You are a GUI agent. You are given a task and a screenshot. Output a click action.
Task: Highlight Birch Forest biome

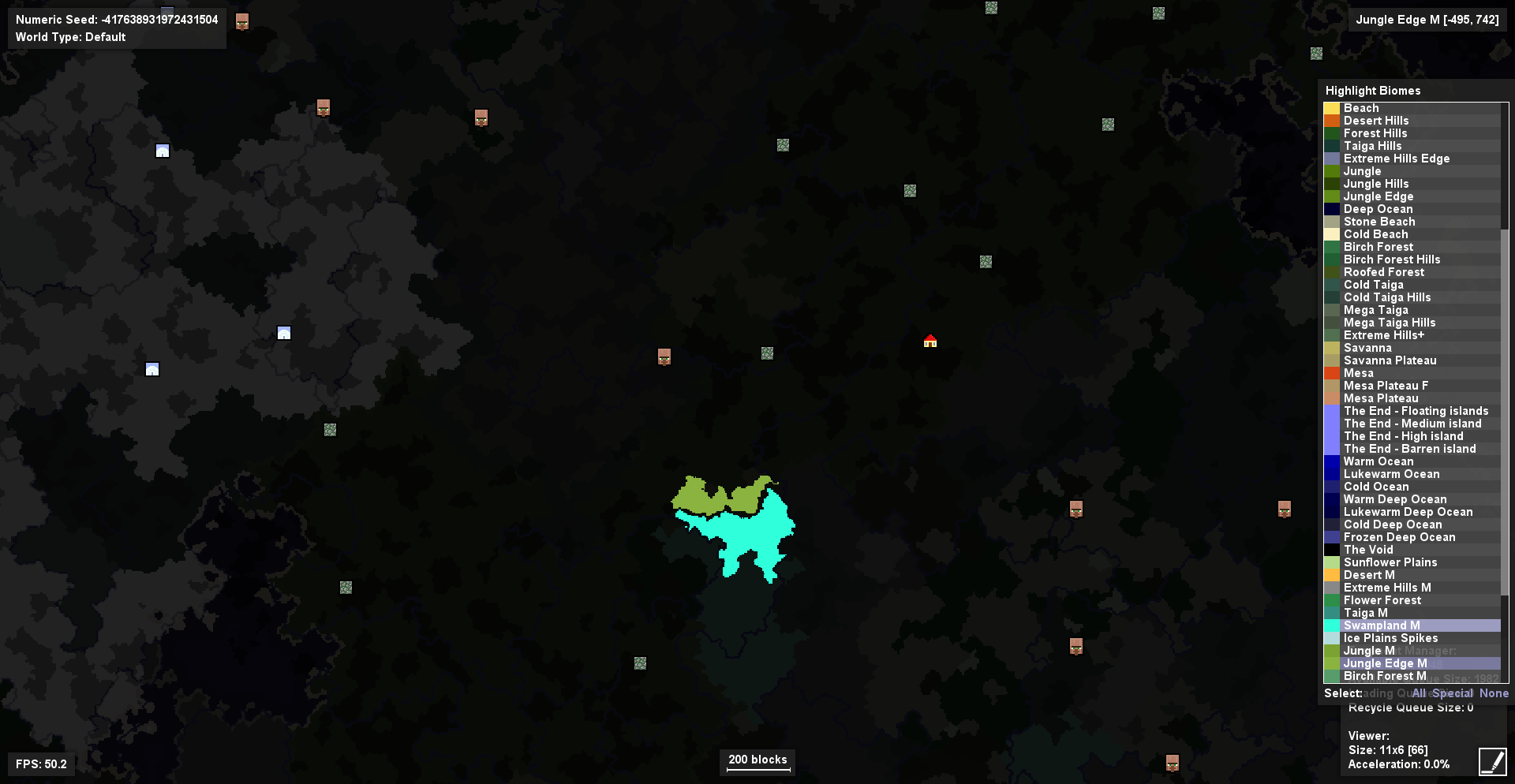pyautogui.click(x=1378, y=247)
